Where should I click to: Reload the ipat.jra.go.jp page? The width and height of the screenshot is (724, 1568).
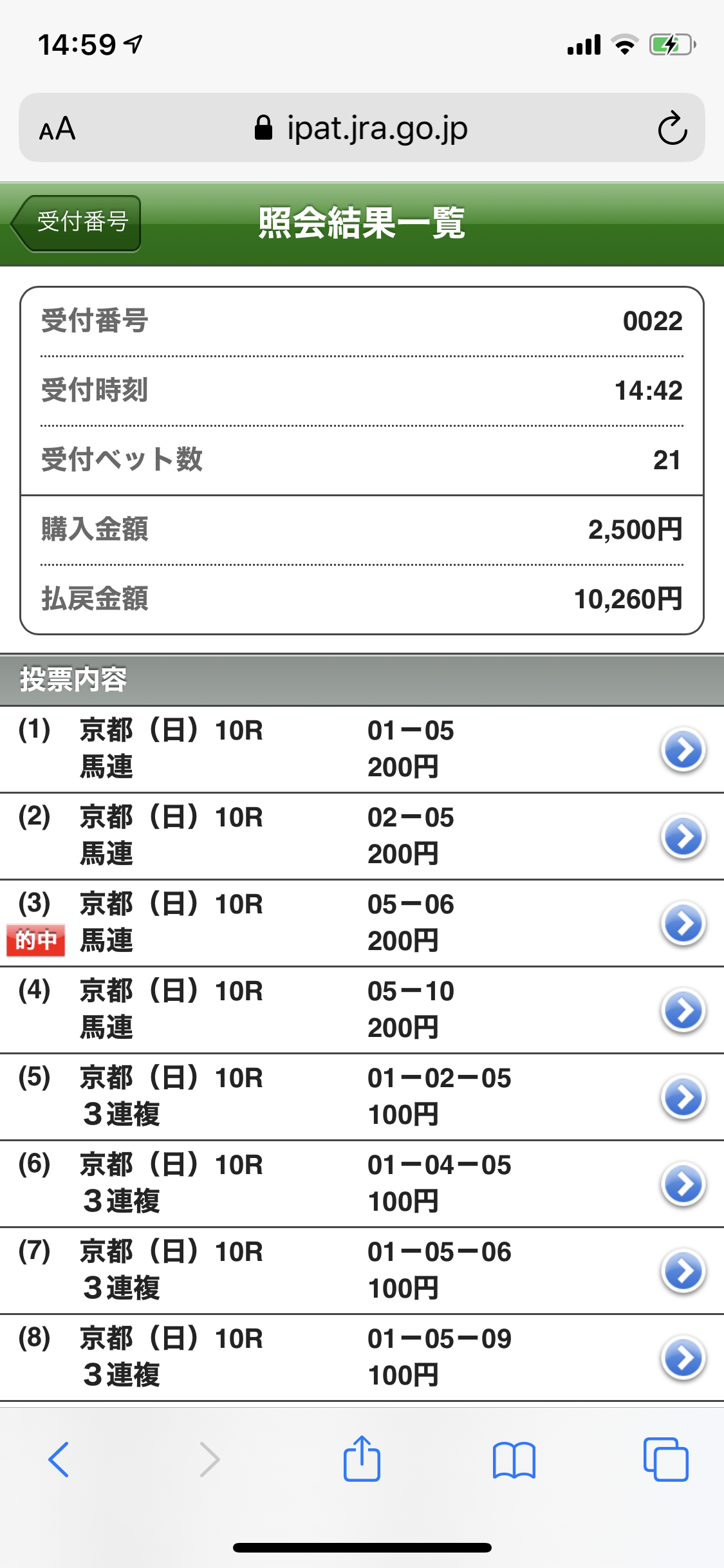point(672,128)
